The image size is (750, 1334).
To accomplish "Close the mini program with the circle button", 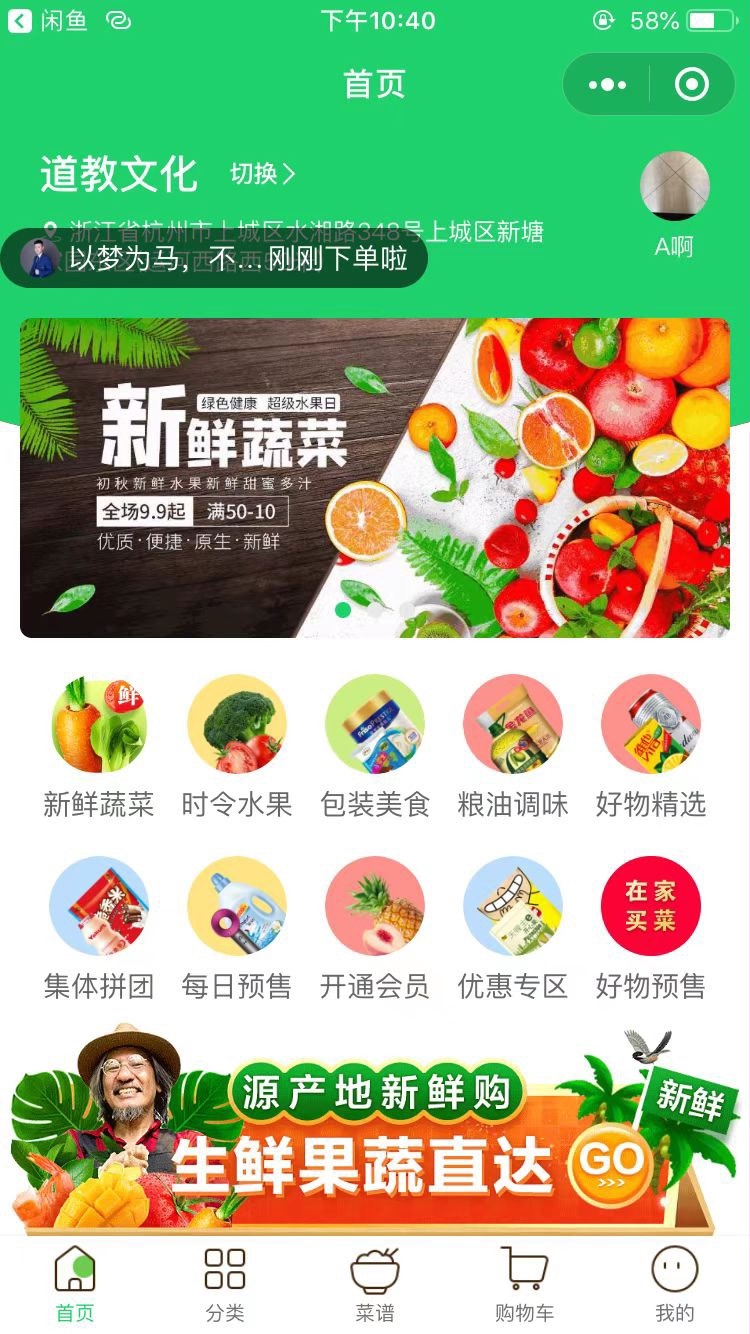I will coord(692,85).
